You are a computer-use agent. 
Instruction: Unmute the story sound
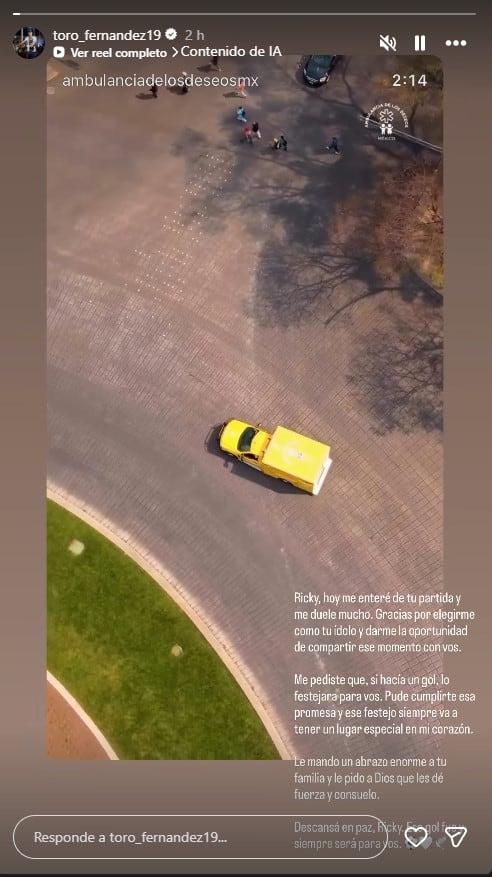coord(387,43)
